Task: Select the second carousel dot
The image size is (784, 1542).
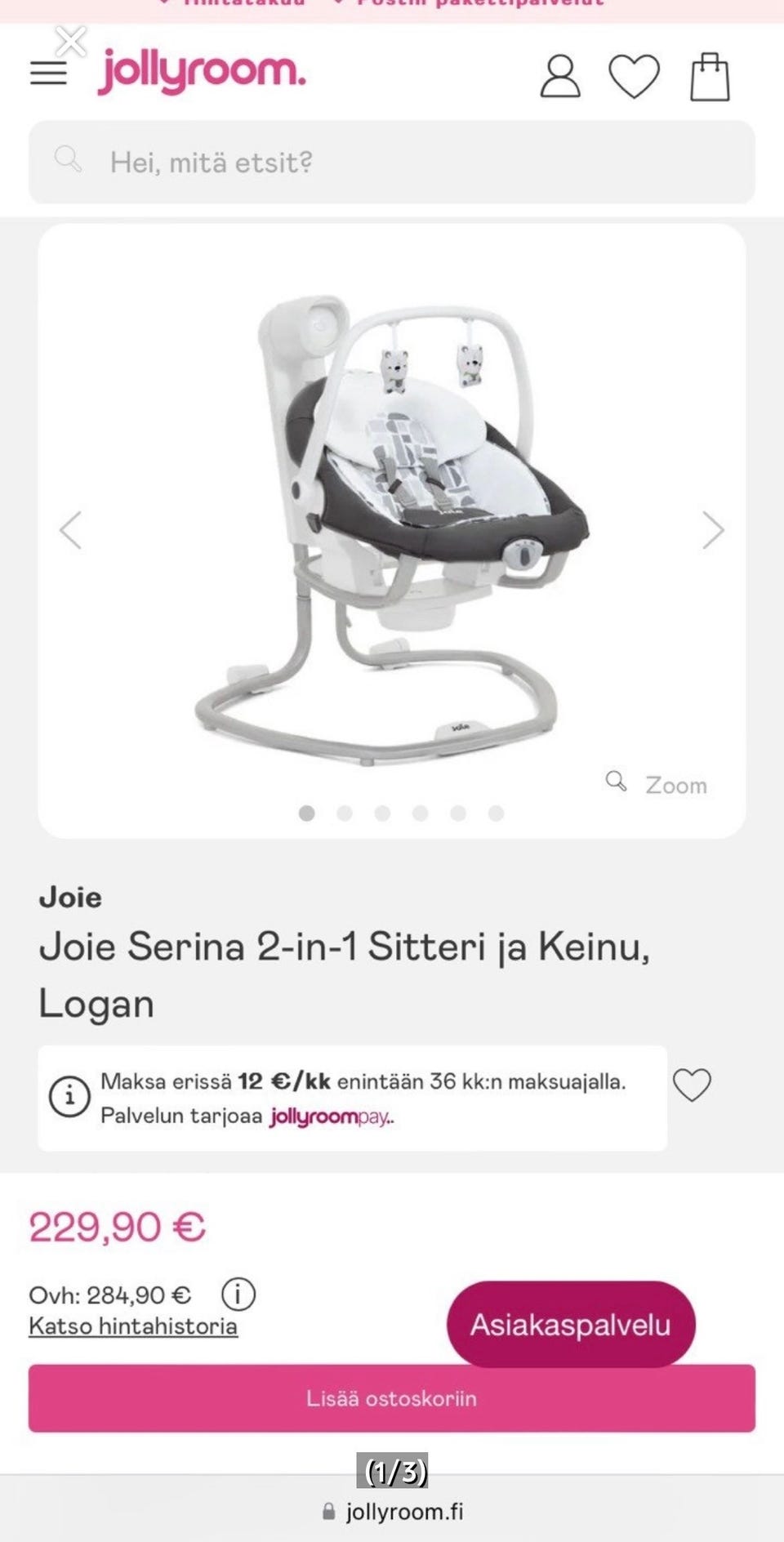Action: [x=344, y=814]
